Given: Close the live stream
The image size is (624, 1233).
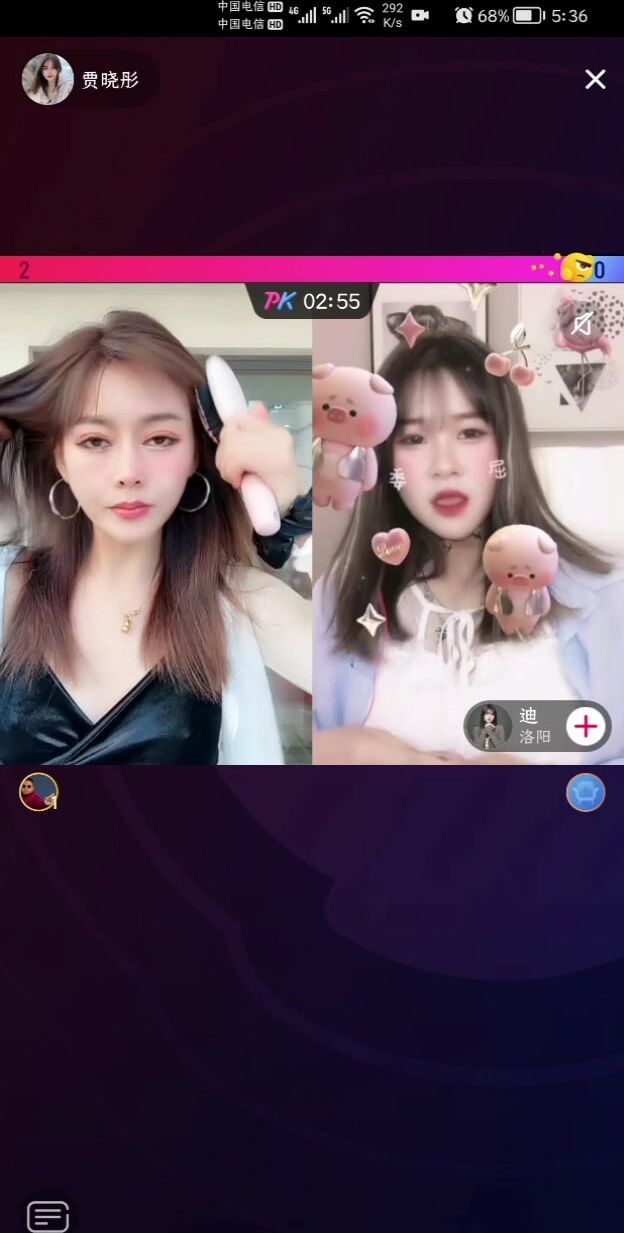Looking at the screenshot, I should tap(595, 80).
